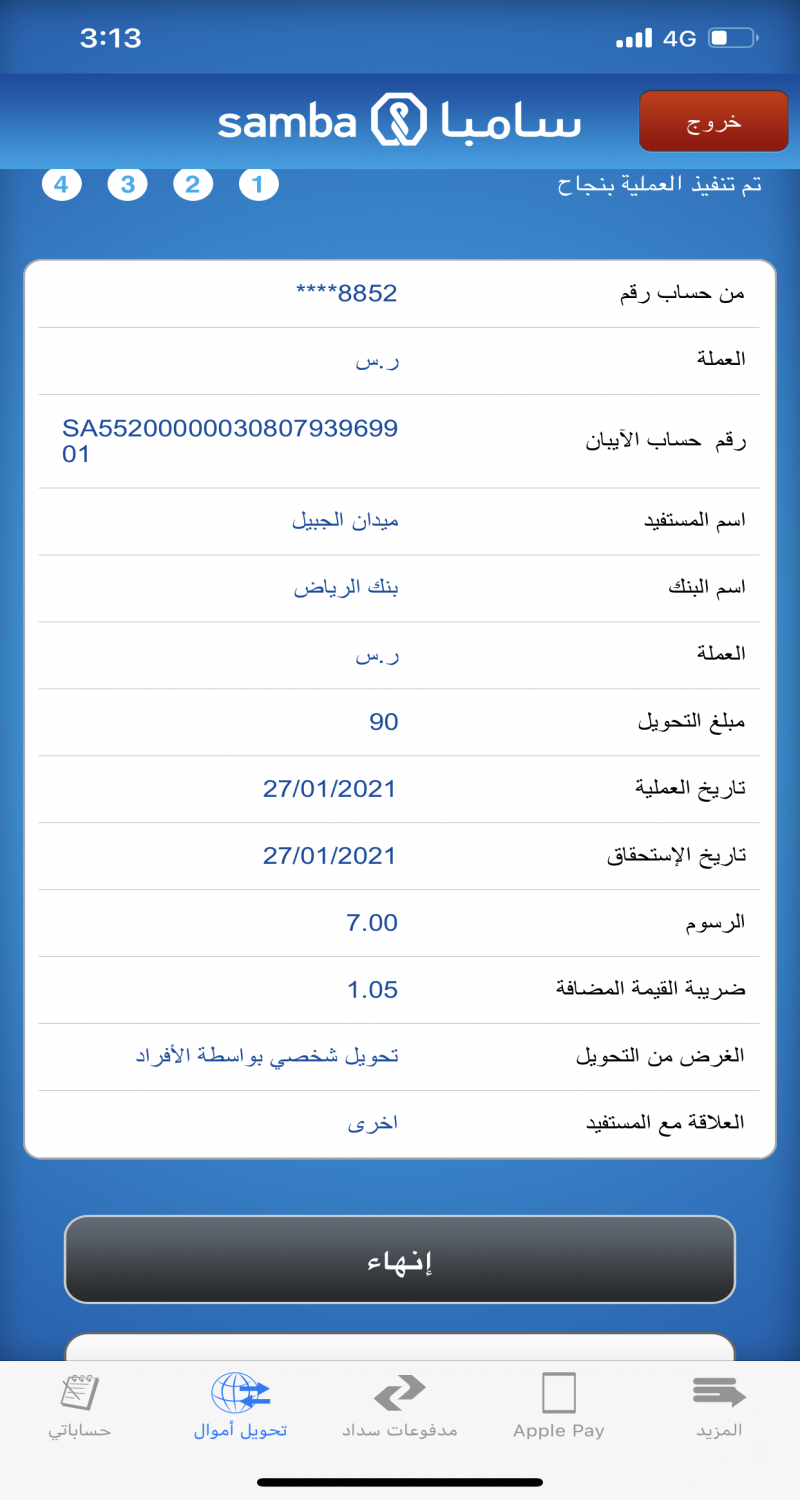
Task: Tap the خروج logout button
Action: coord(714,121)
